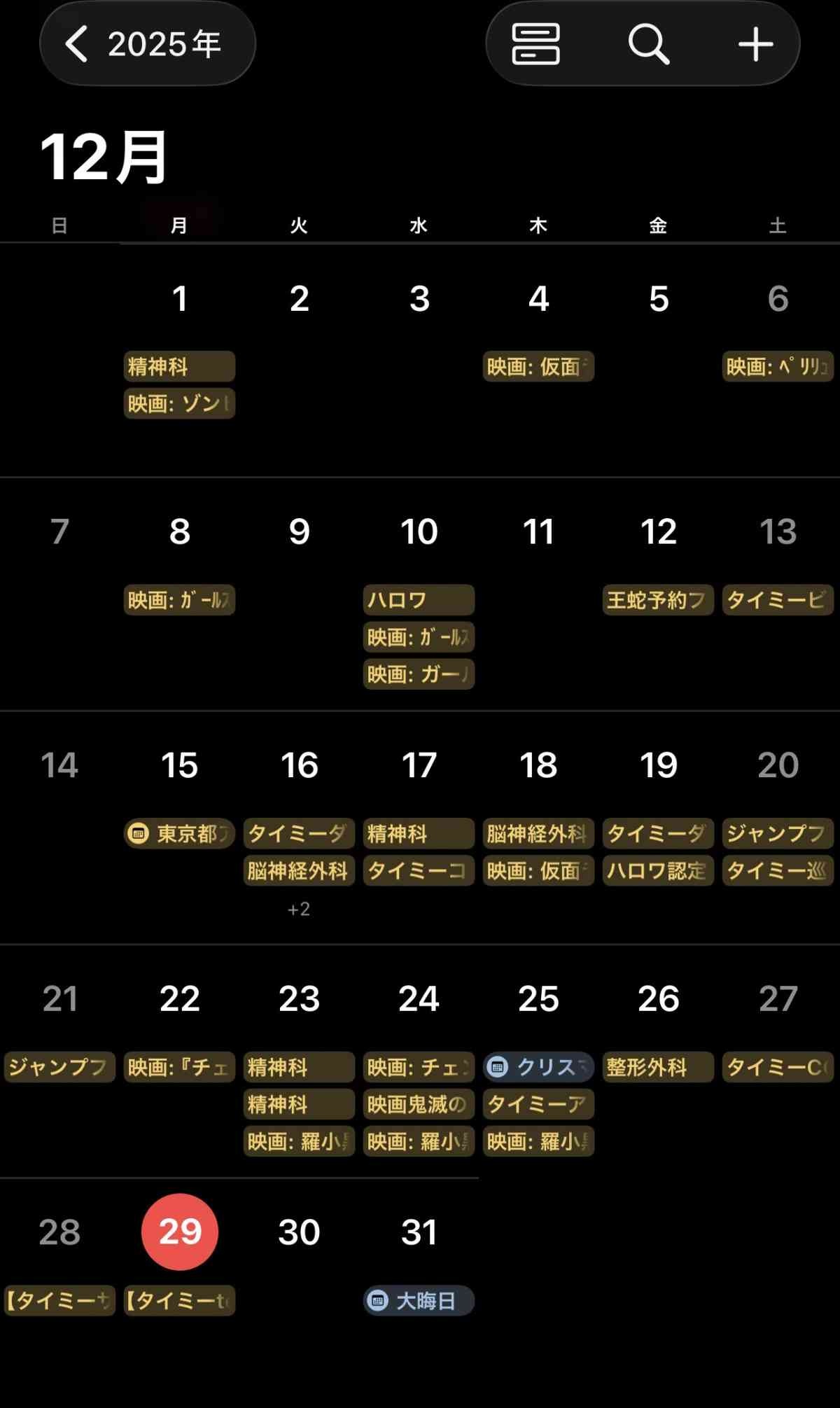This screenshot has height=1408, width=840.
Task: Open the ハロワ event on December 10
Action: 419,600
